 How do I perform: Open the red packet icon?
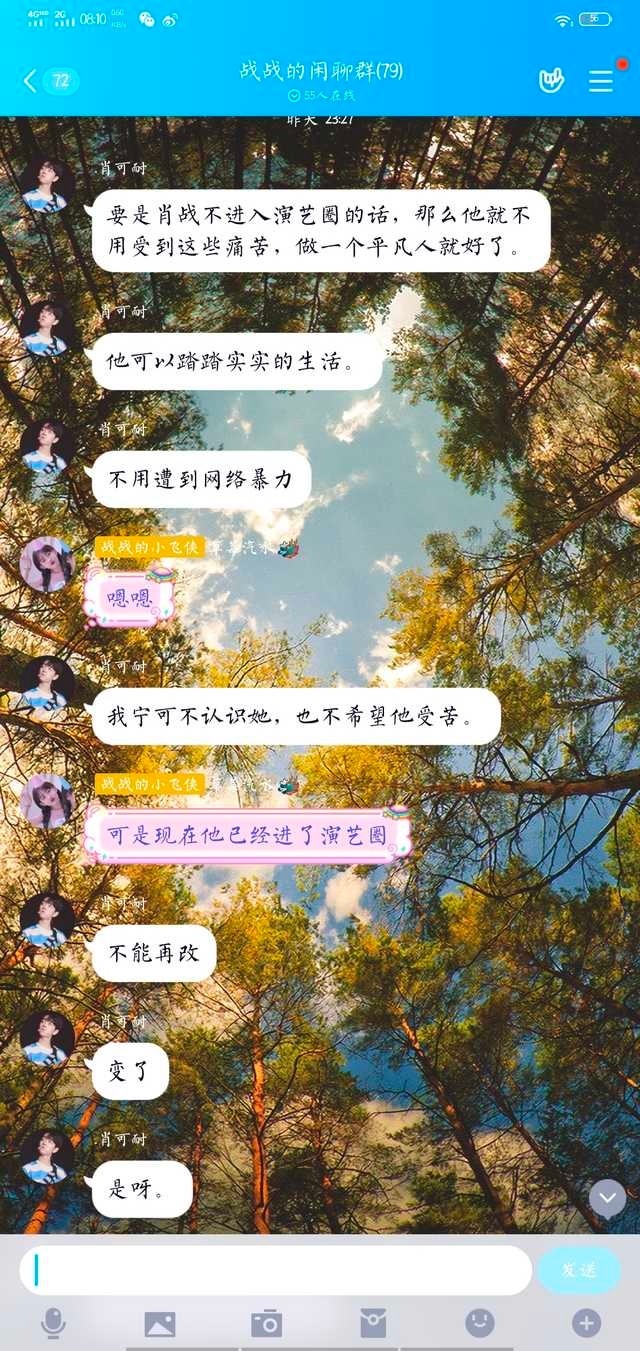(x=373, y=1324)
